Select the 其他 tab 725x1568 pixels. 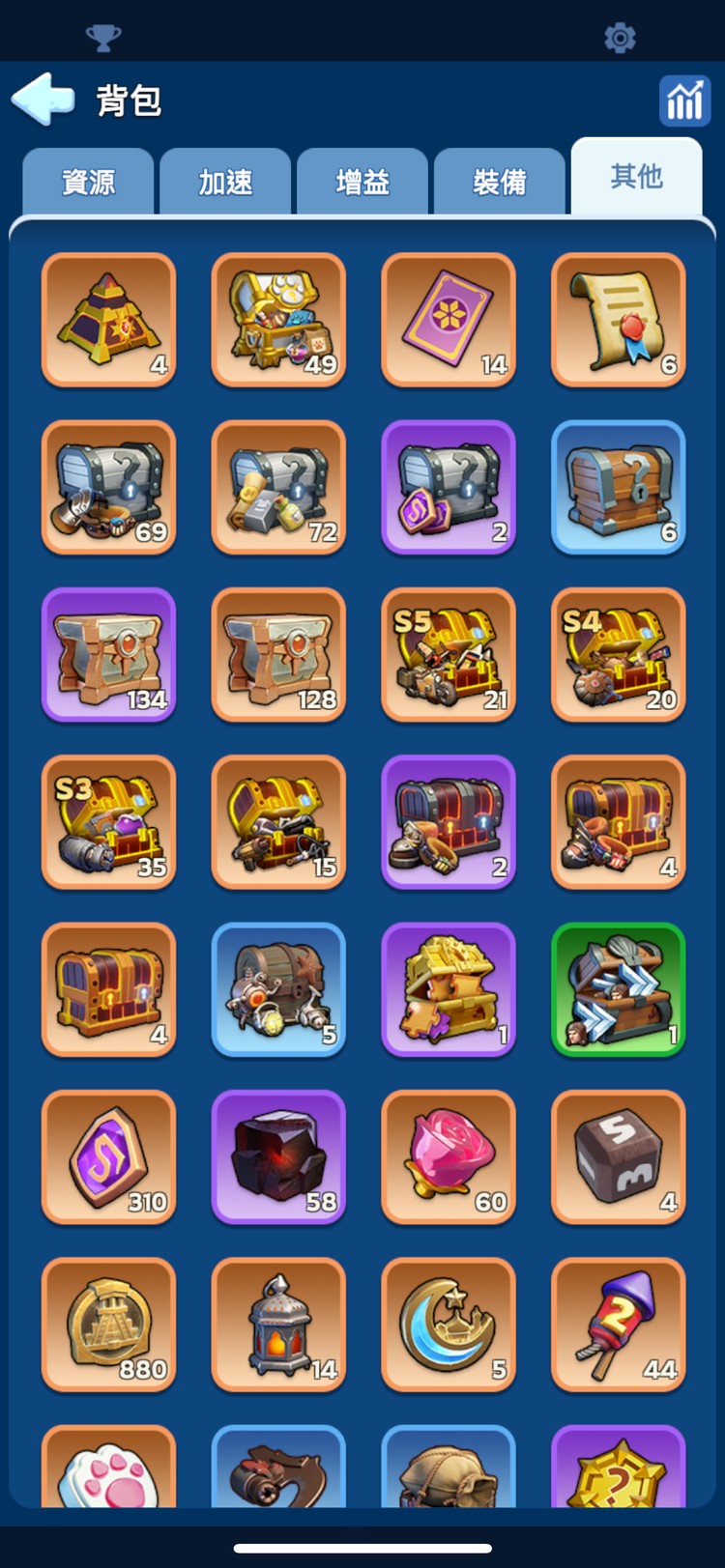(x=636, y=177)
